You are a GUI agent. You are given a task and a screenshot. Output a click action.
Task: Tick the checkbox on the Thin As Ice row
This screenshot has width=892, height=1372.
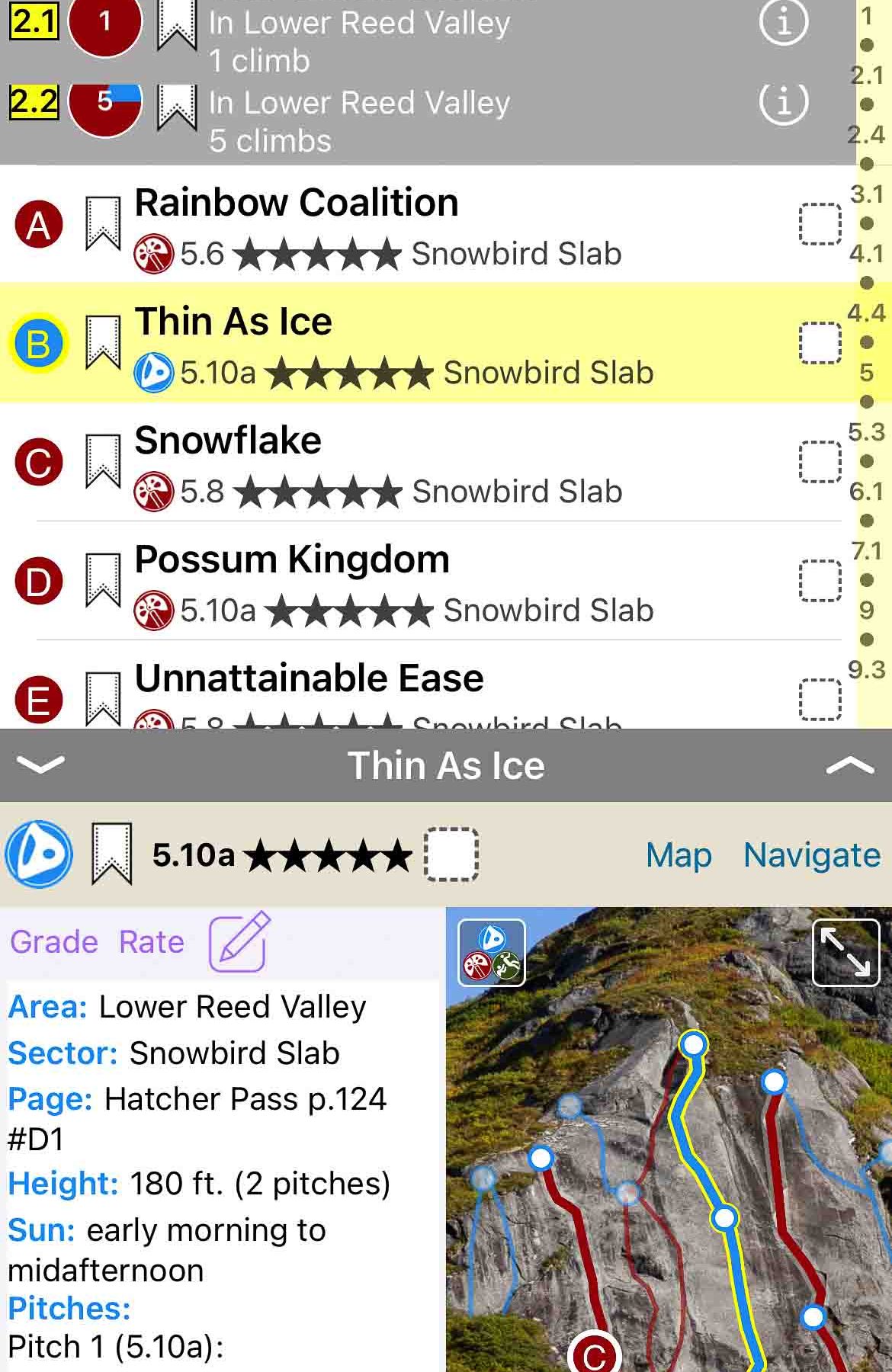coord(820,343)
